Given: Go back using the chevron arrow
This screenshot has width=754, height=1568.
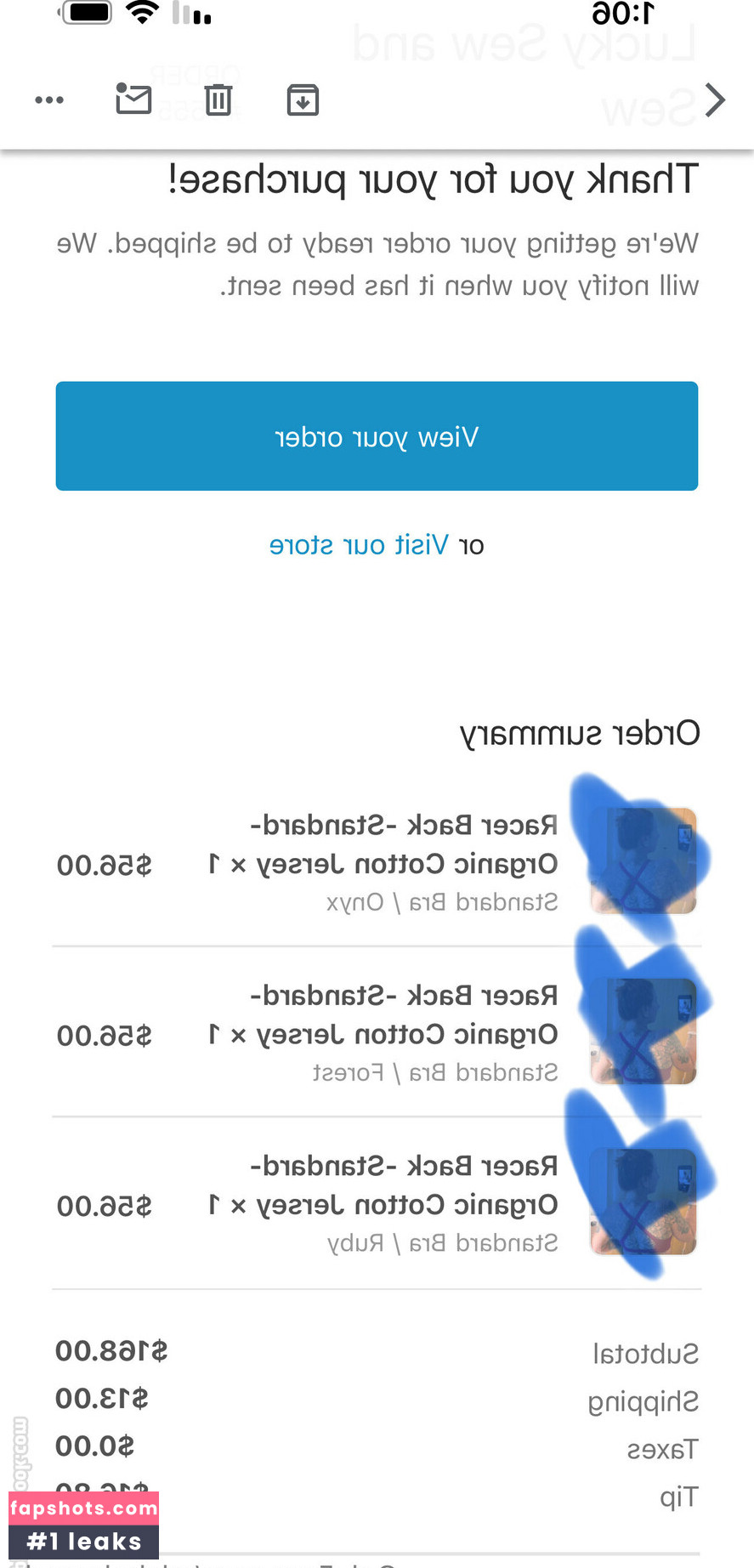Looking at the screenshot, I should 715,100.
